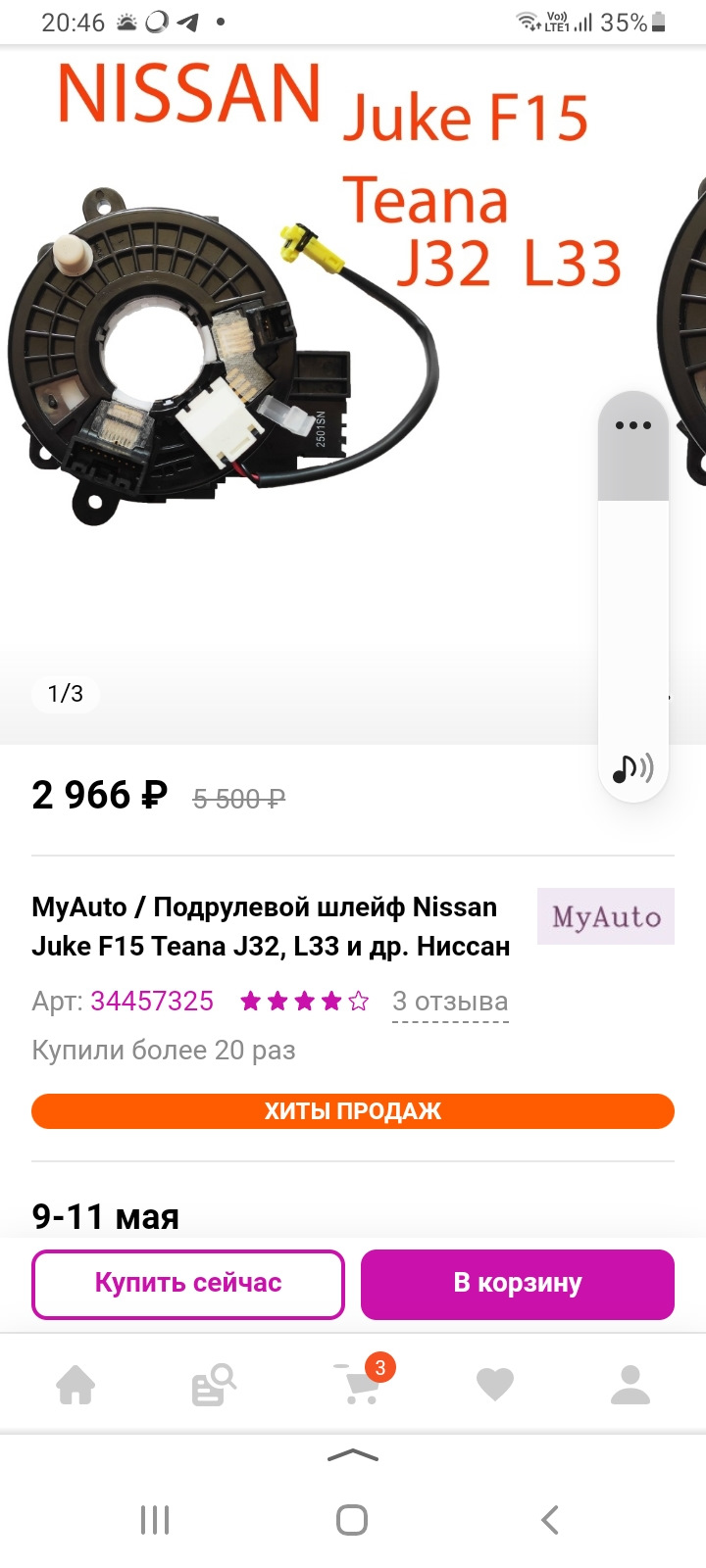Open the catalog search tab
Image resolution: width=706 pixels, height=1568 pixels.
coord(214,1386)
